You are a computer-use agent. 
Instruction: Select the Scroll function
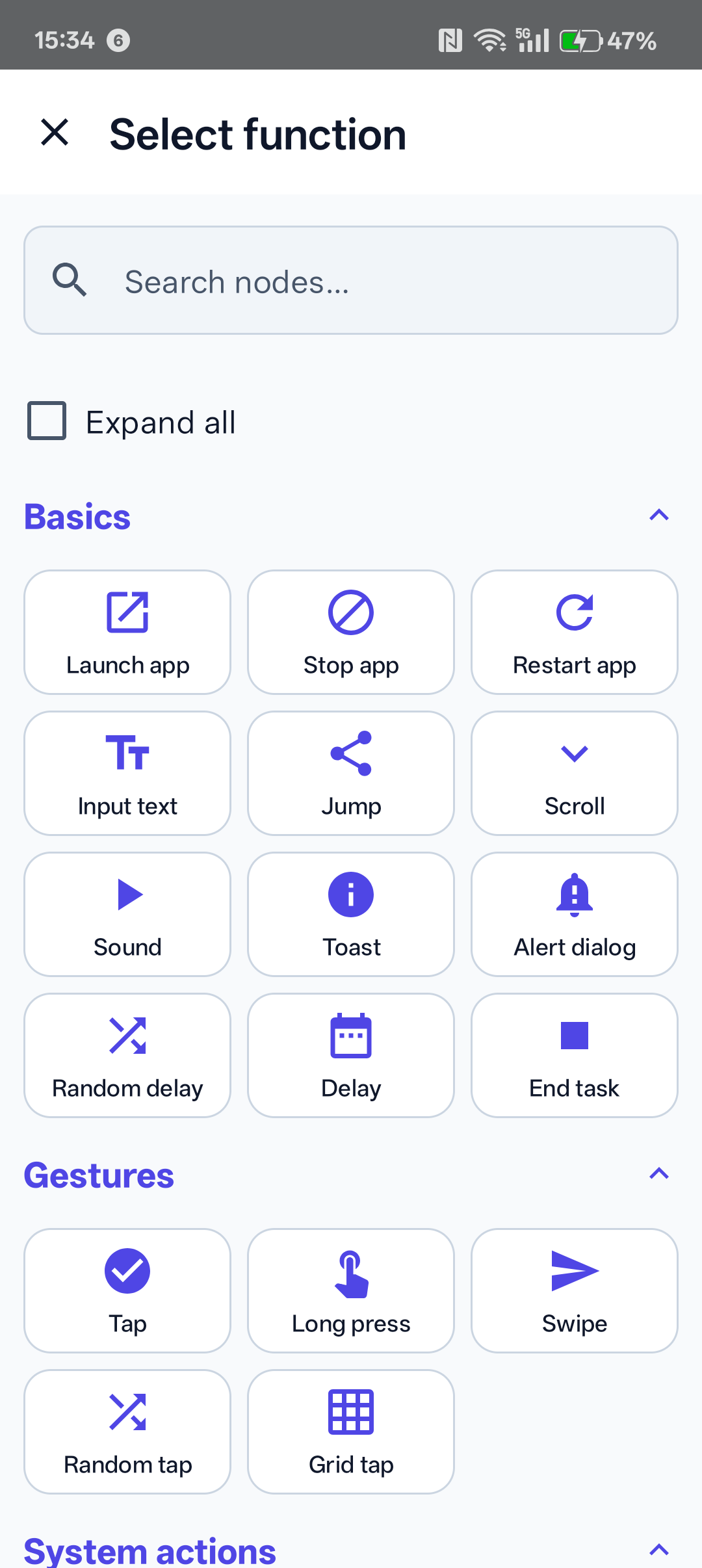tap(575, 772)
